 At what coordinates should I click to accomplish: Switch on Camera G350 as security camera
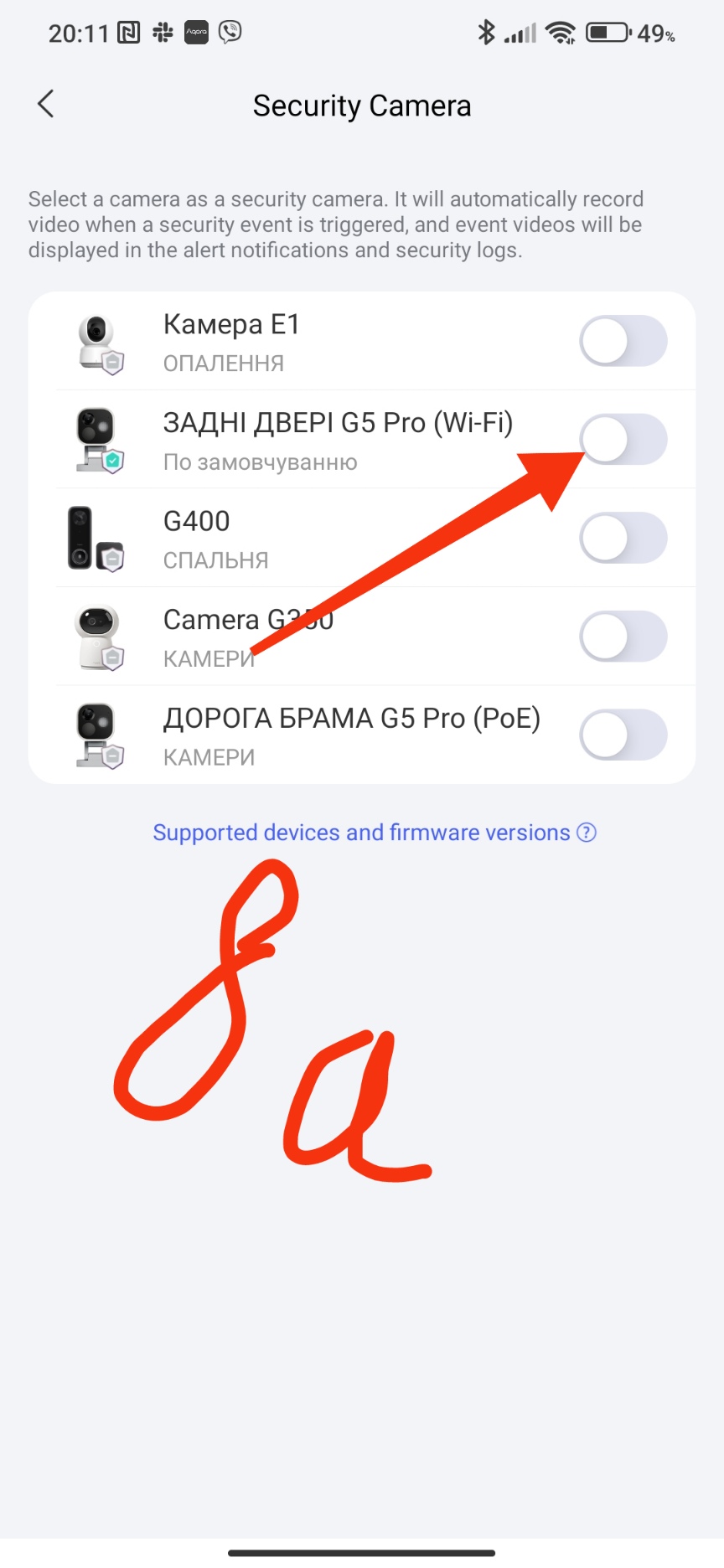(623, 637)
